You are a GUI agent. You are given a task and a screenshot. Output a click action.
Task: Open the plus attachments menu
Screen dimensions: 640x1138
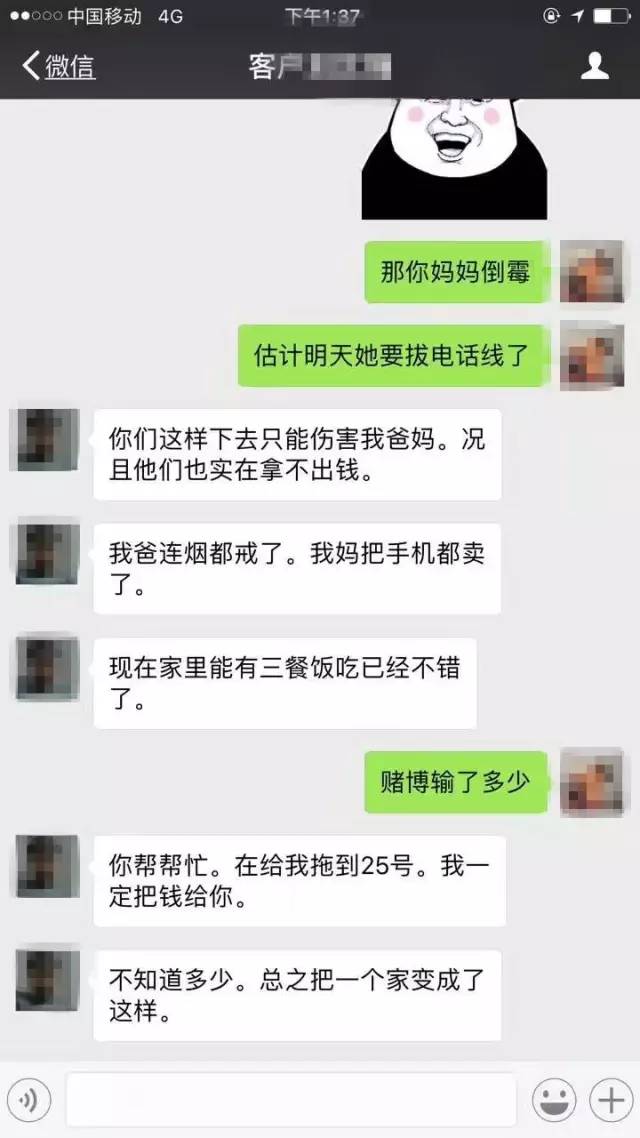pyautogui.click(x=608, y=1101)
